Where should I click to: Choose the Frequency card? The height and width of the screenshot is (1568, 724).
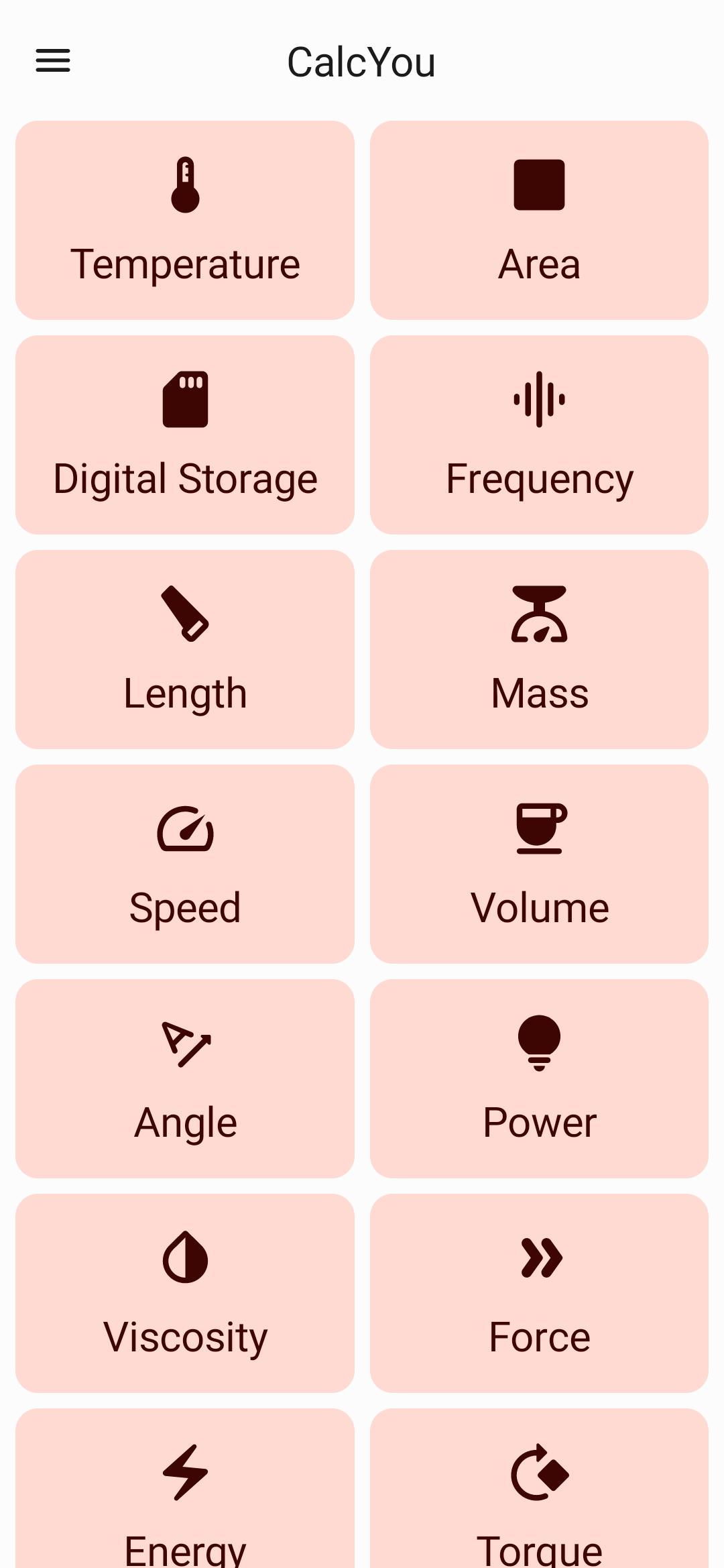tap(539, 435)
